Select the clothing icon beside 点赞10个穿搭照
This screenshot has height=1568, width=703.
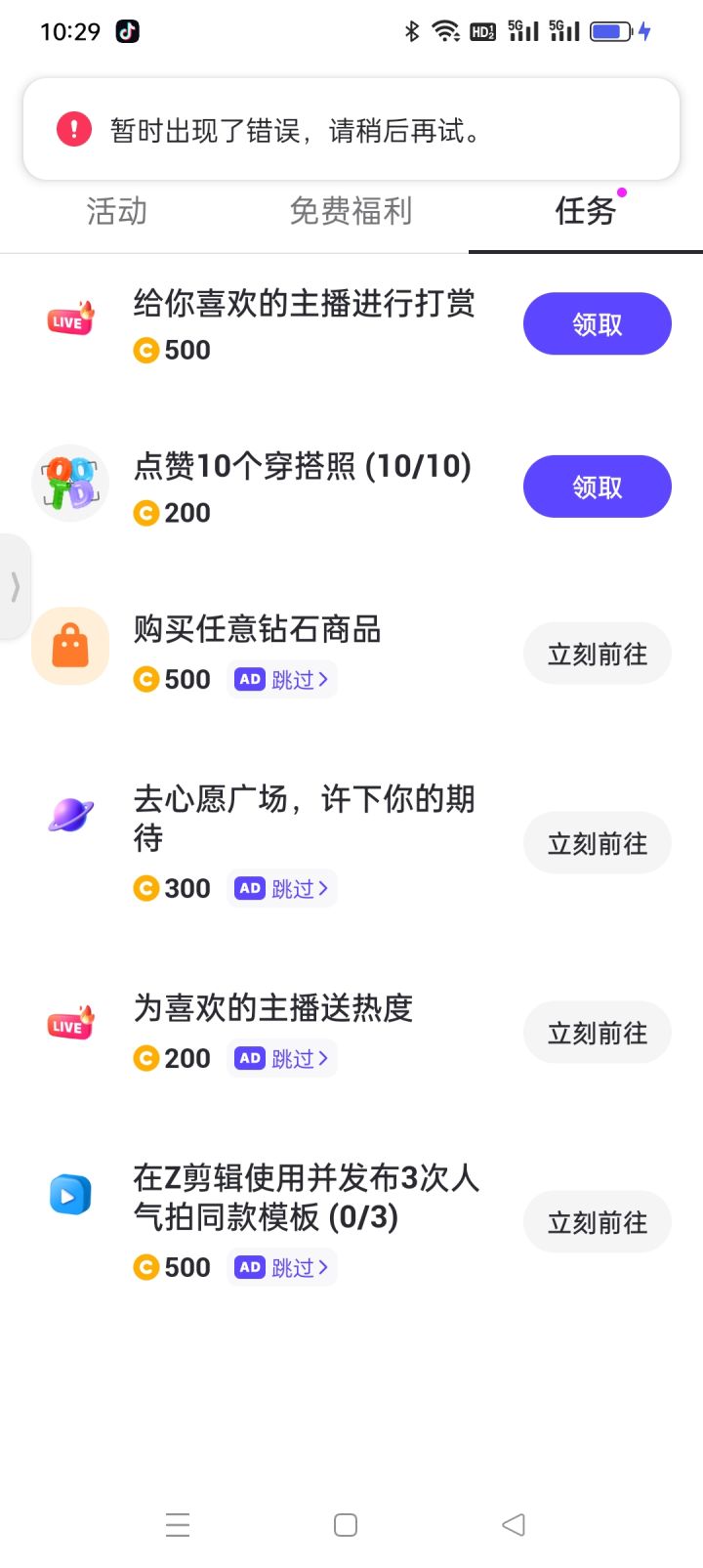tap(69, 482)
